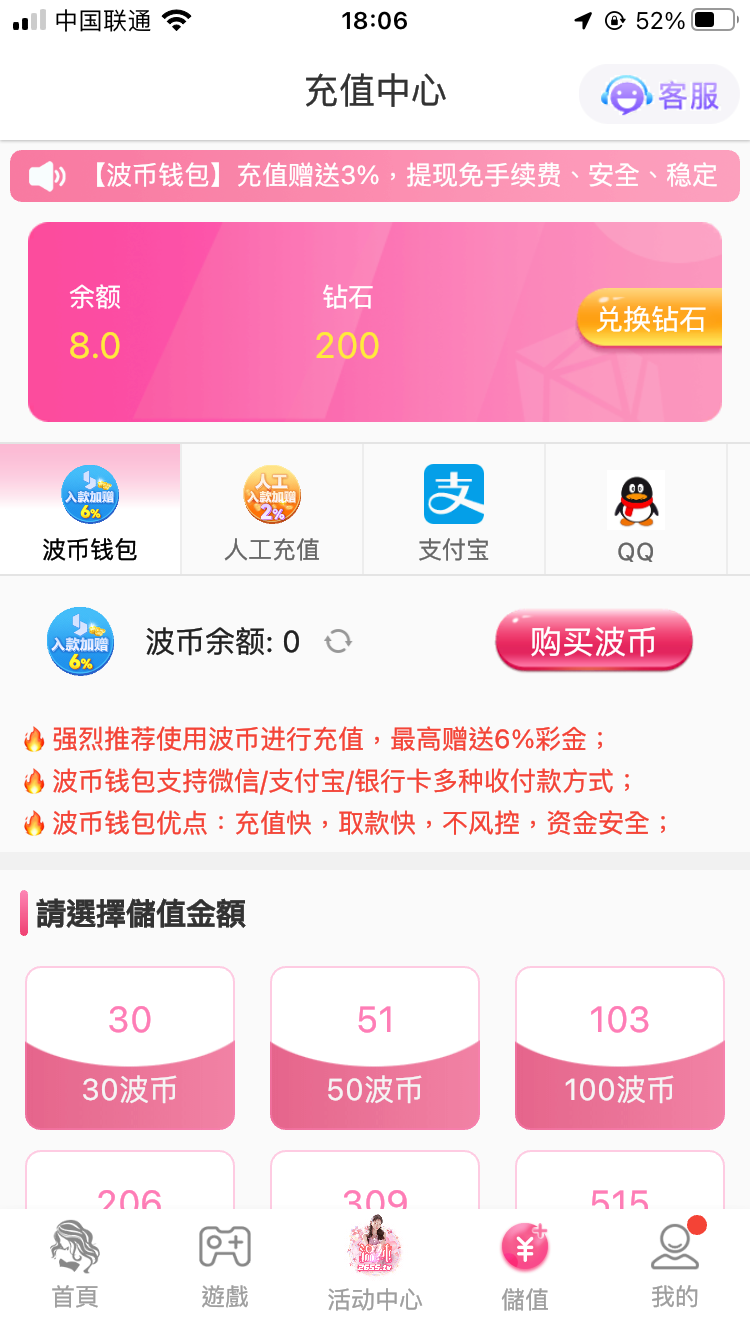Switch to 活动中心 tab
This screenshot has height=1334, width=750.
point(375,1266)
